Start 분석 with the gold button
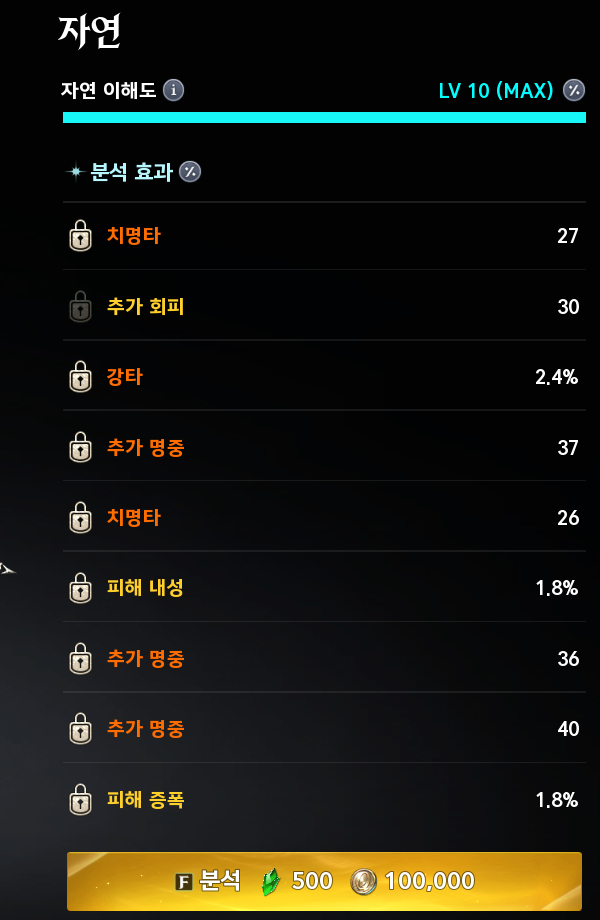 (324, 881)
